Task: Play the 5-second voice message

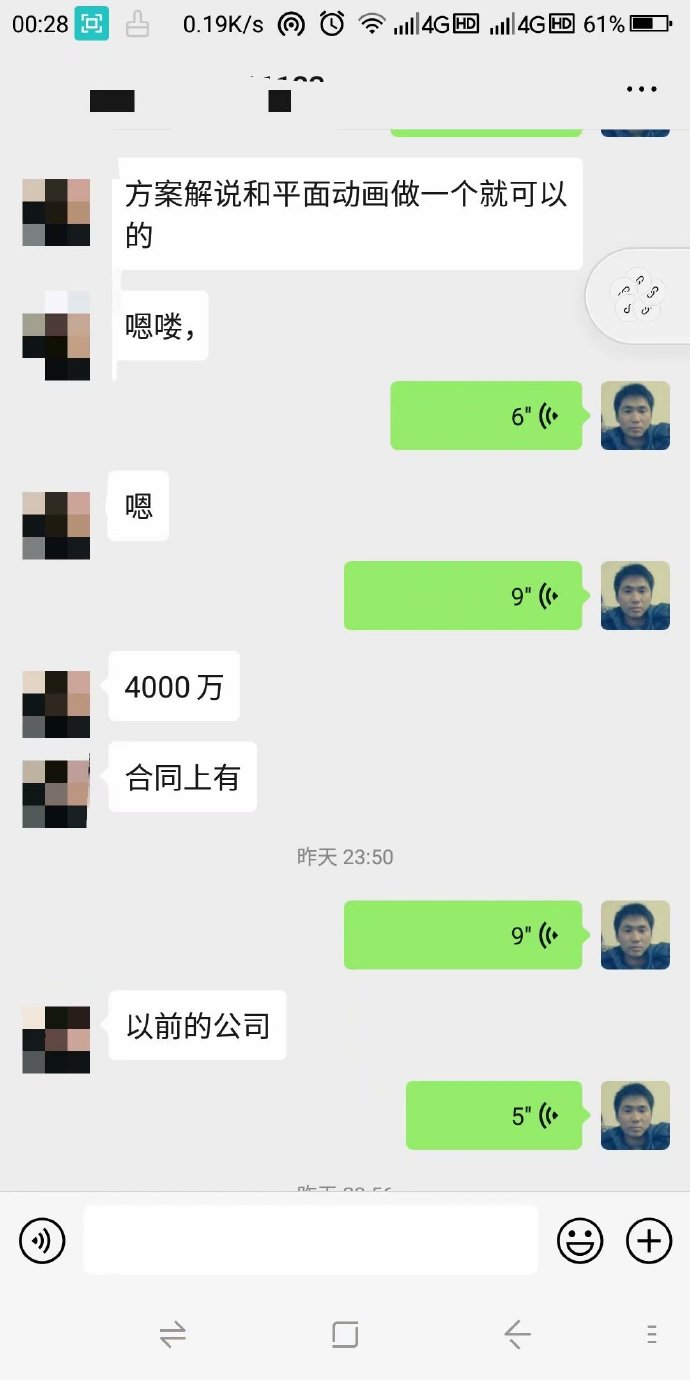Action: pos(494,1115)
